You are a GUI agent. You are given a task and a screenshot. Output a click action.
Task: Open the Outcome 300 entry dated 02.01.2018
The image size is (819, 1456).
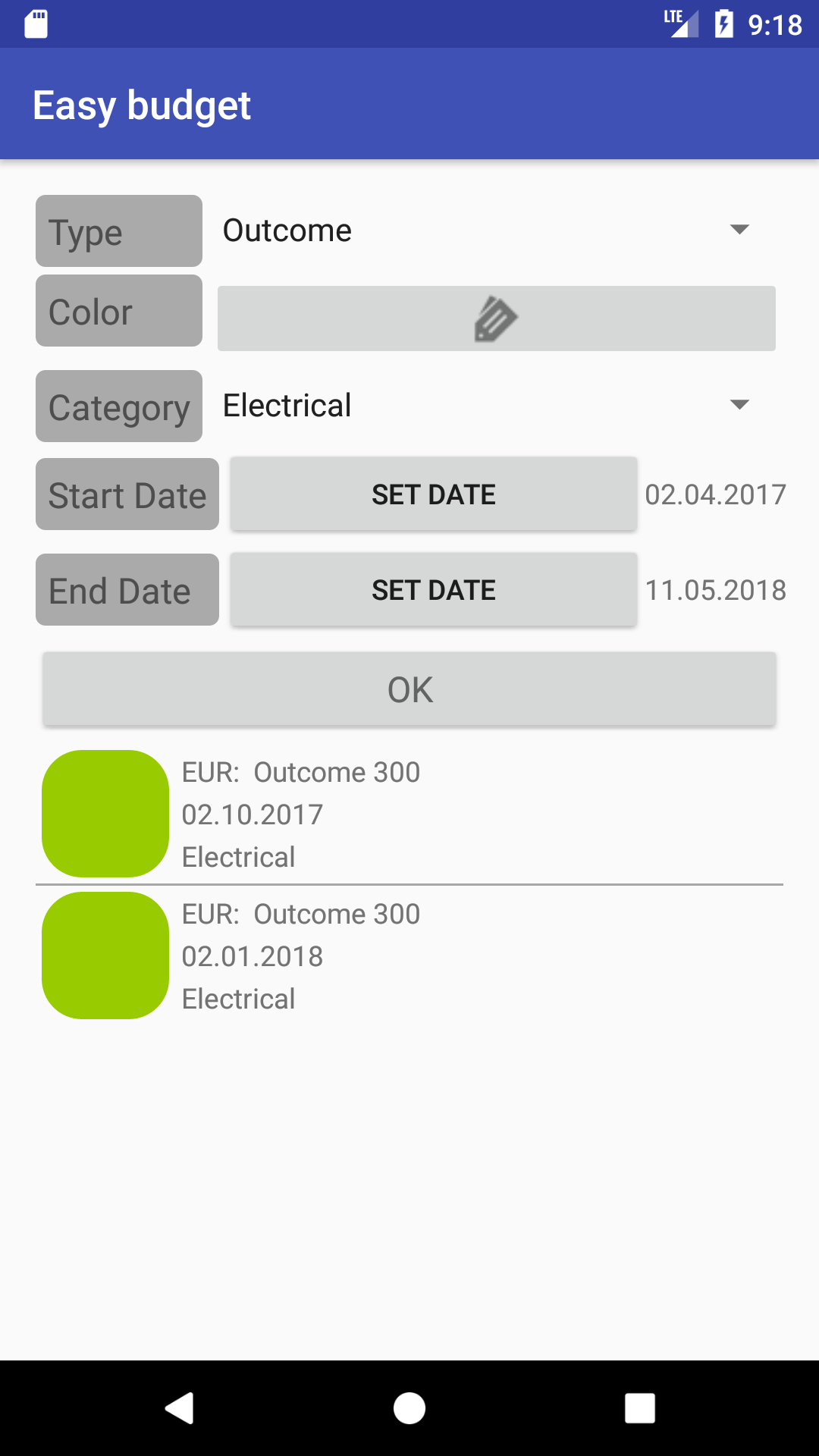click(x=409, y=955)
